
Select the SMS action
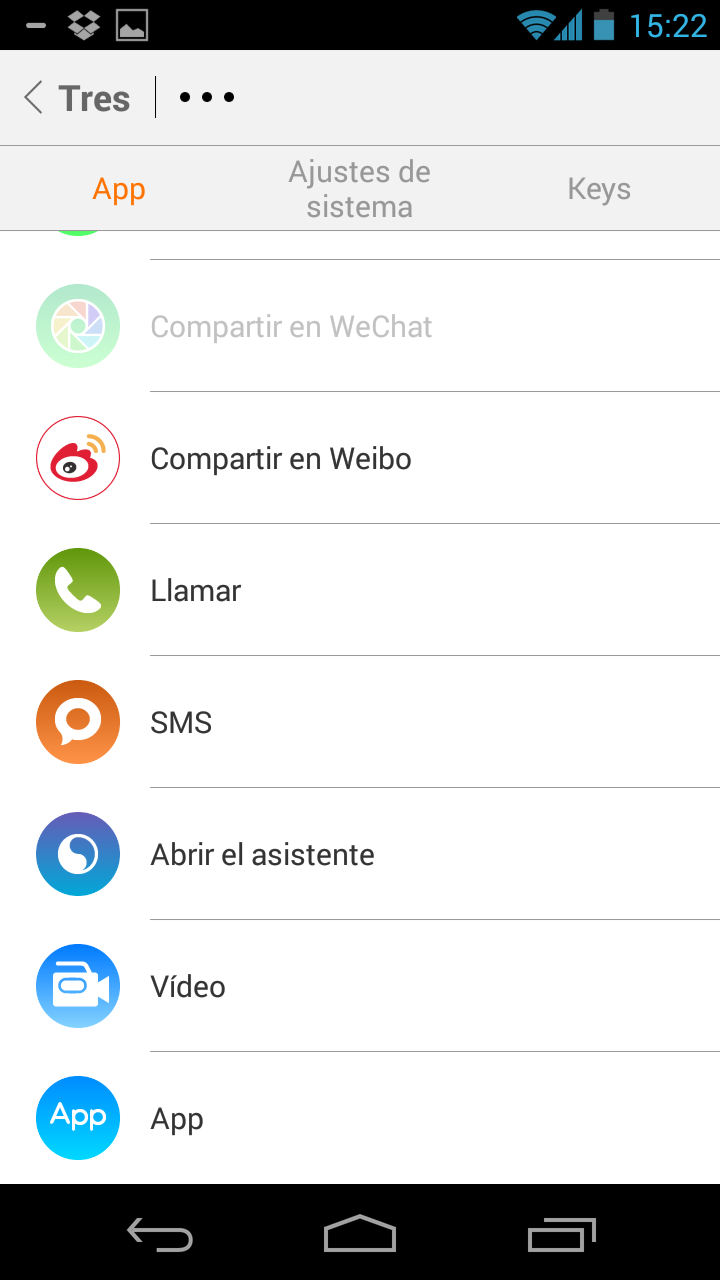[x=360, y=722]
